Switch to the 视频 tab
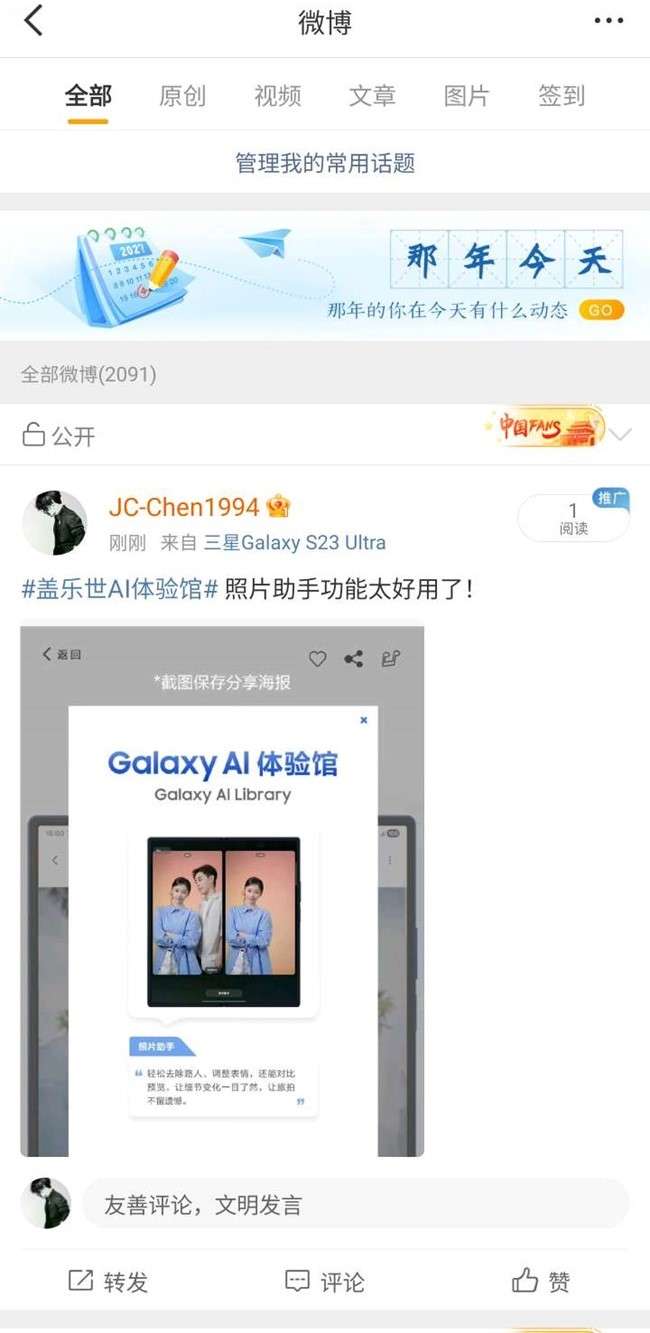This screenshot has height=1333, width=650. click(x=277, y=96)
